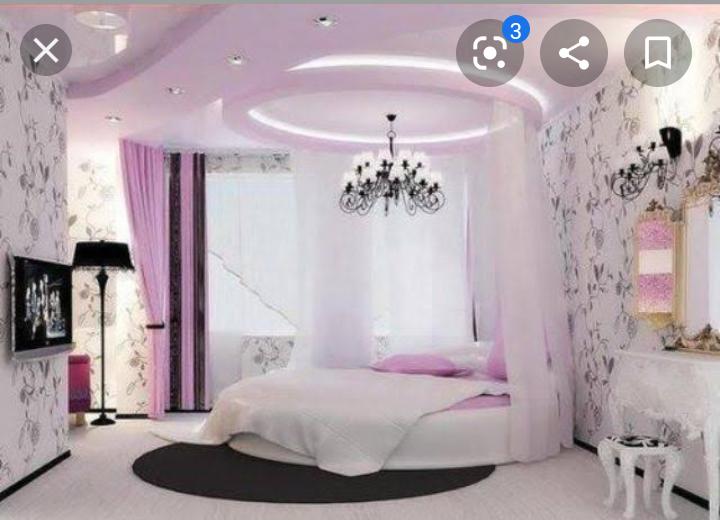
Task: Close the image viewer
Action: click(x=46, y=51)
